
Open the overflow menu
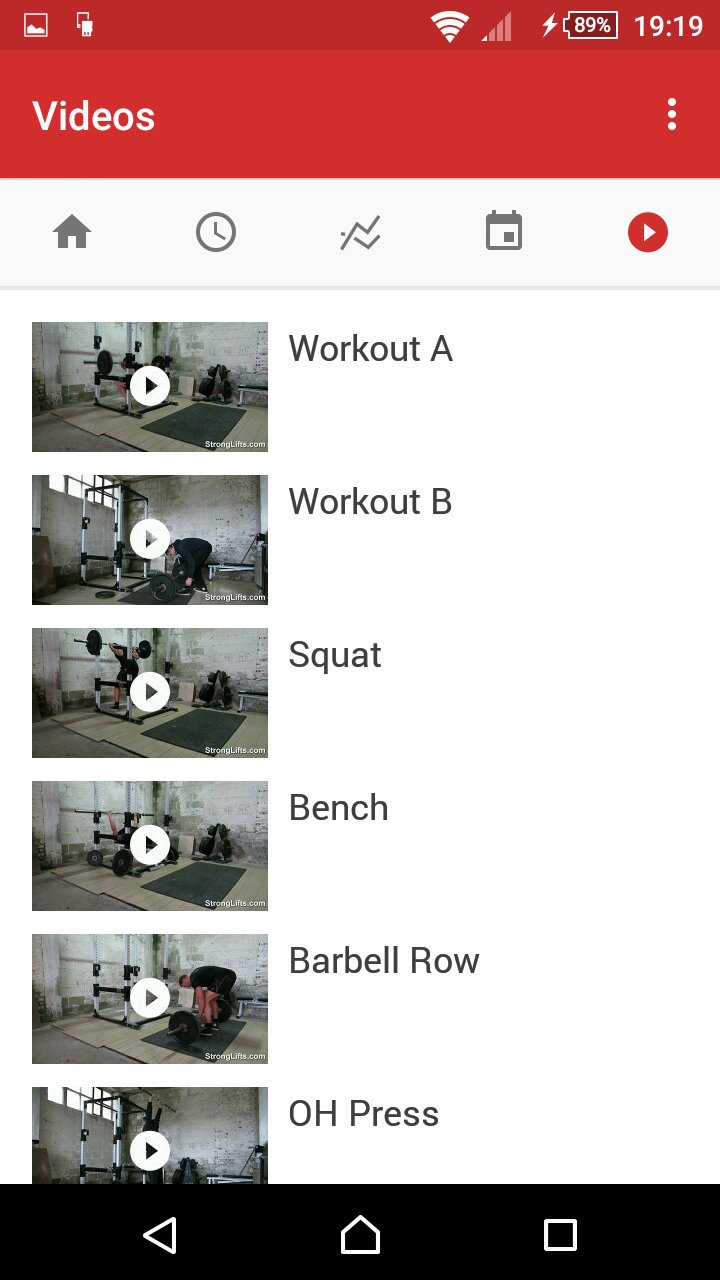pos(671,115)
